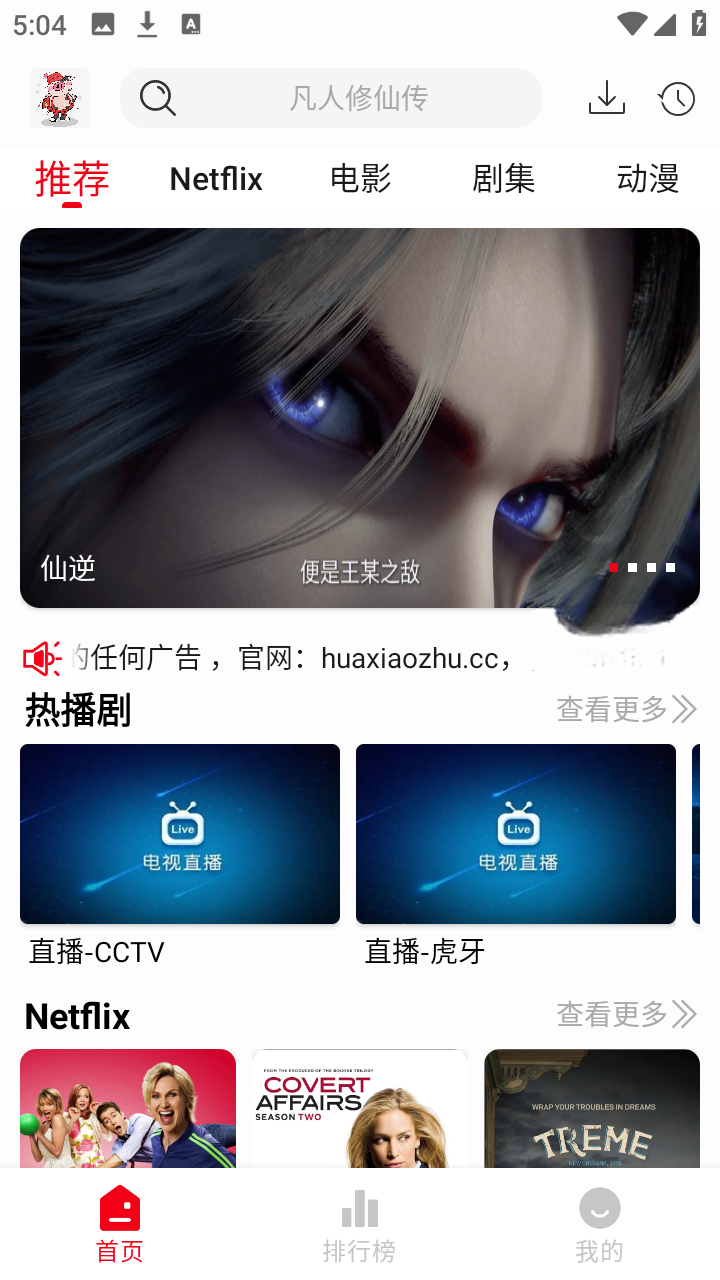The height and width of the screenshot is (1280, 720).
Task: Open the watch history clock icon
Action: point(677,98)
